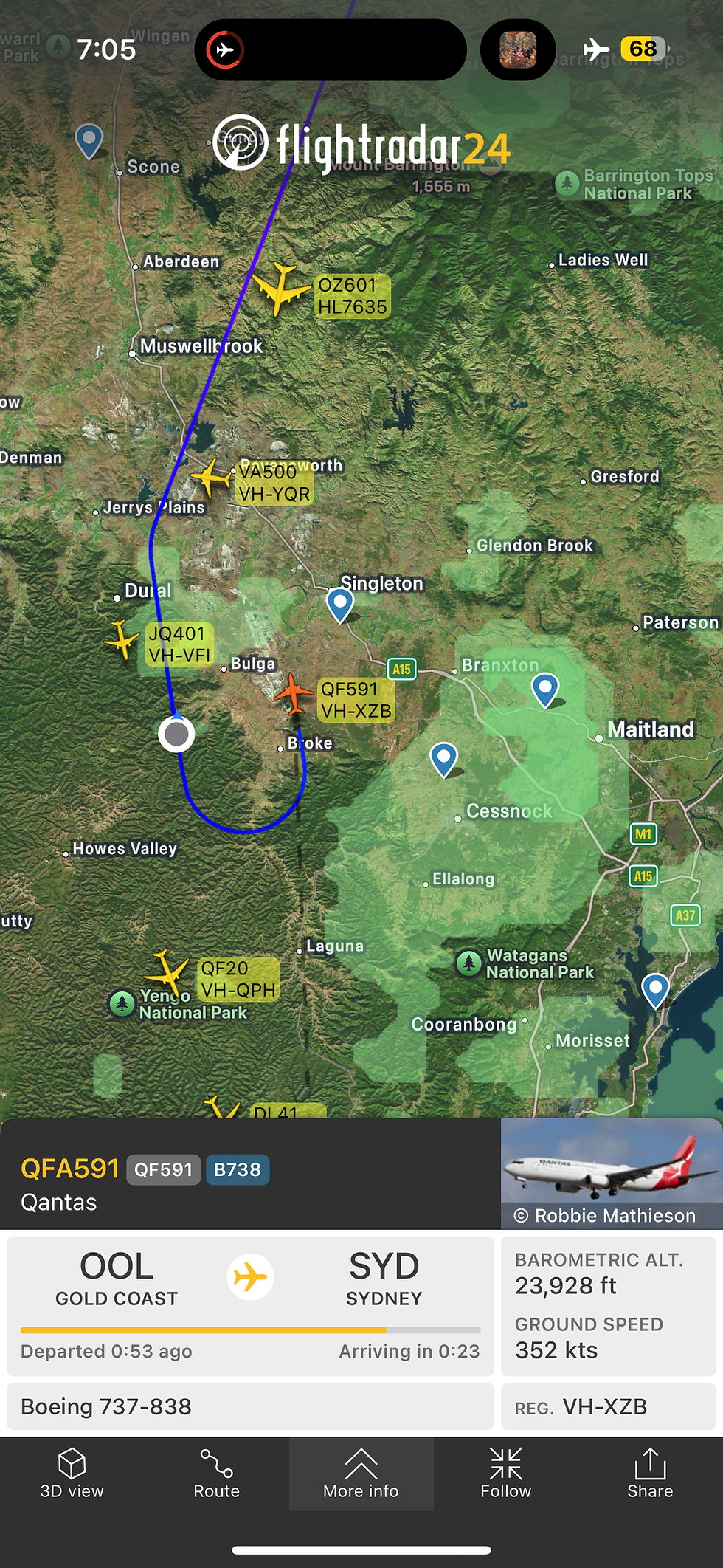The width and height of the screenshot is (723, 1568).
Task: Tap the airport pin near Maitland
Action: (x=545, y=691)
